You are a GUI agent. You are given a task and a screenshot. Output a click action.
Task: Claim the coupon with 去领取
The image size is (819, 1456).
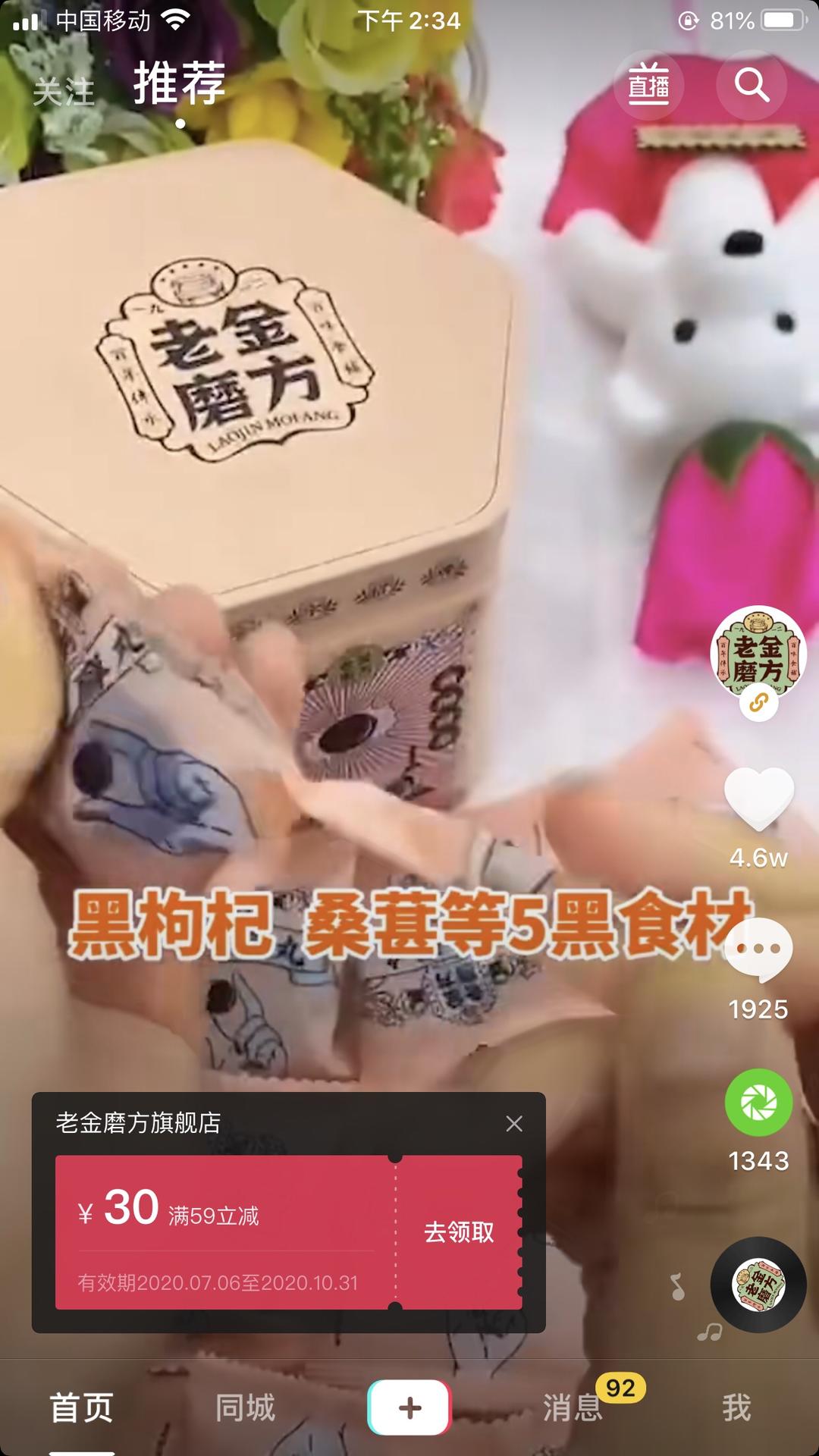point(459,1232)
